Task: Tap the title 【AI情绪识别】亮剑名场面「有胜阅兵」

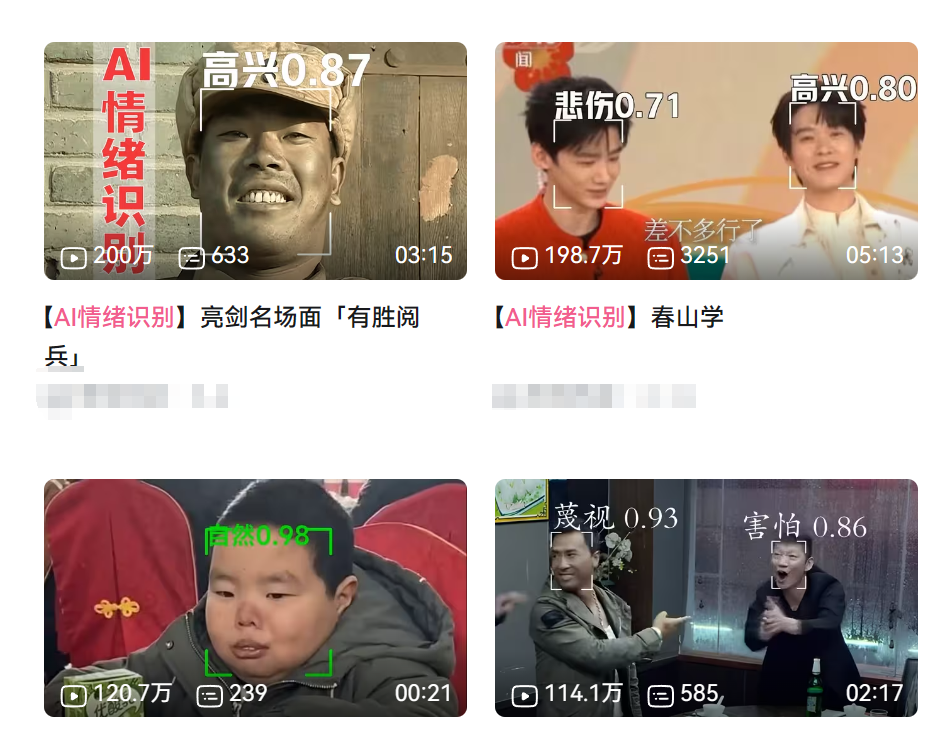Action: 232,318
